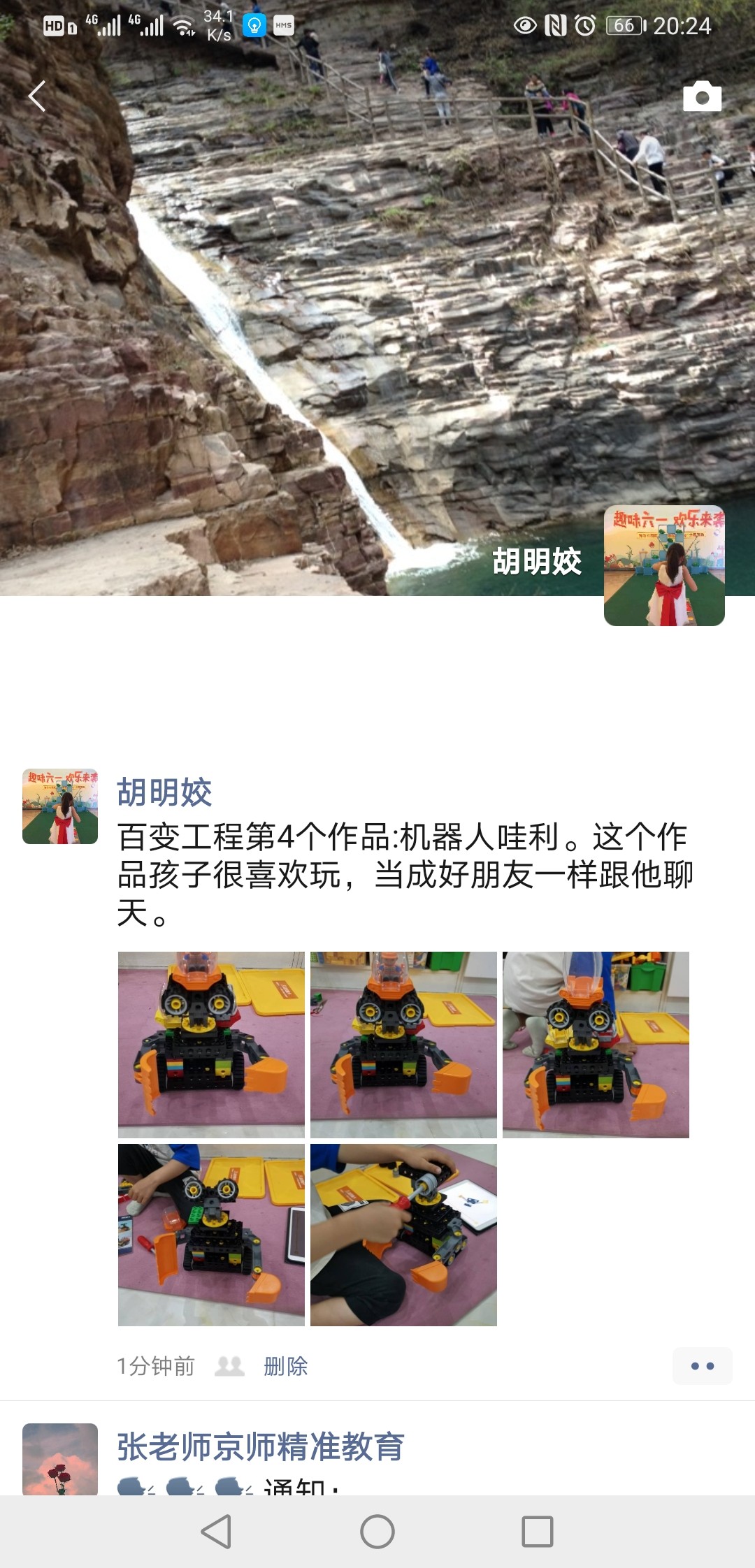Open the like and comment menu (two dots)
This screenshot has height=1568, width=755.
pos(702,1365)
